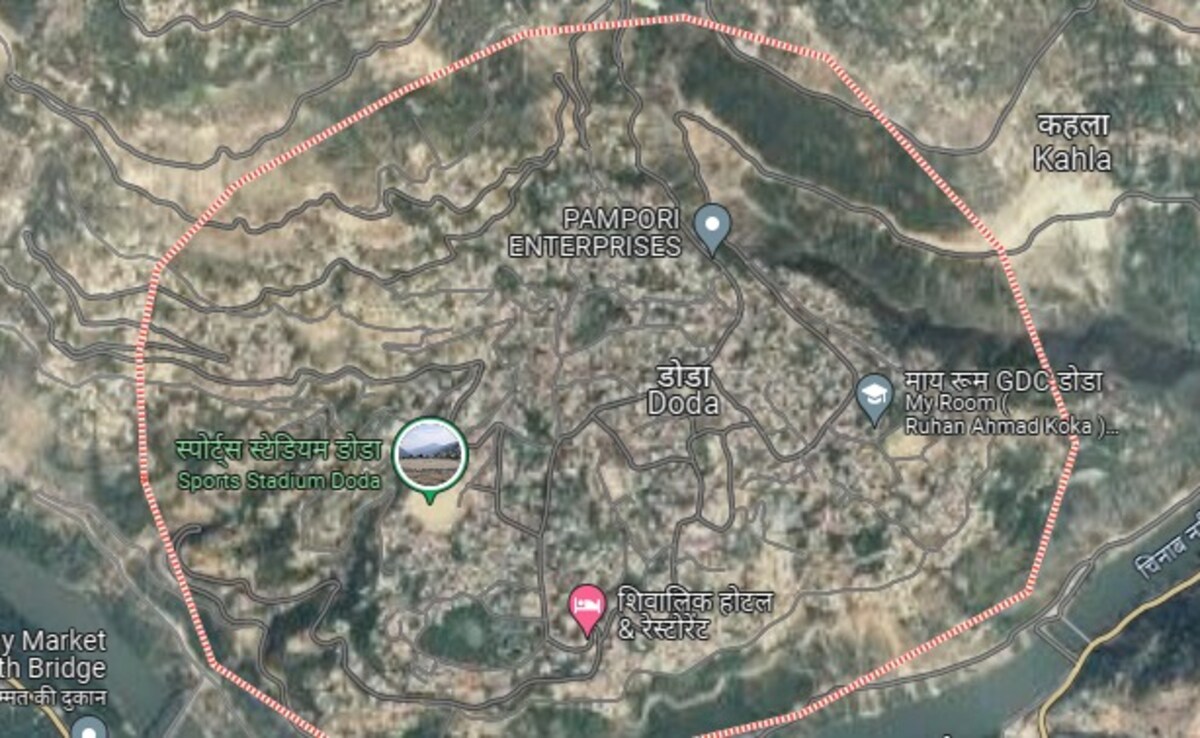Open the Pampori Enterprises map pin
Viewport: 1200px width, 738px height.
pos(712,225)
